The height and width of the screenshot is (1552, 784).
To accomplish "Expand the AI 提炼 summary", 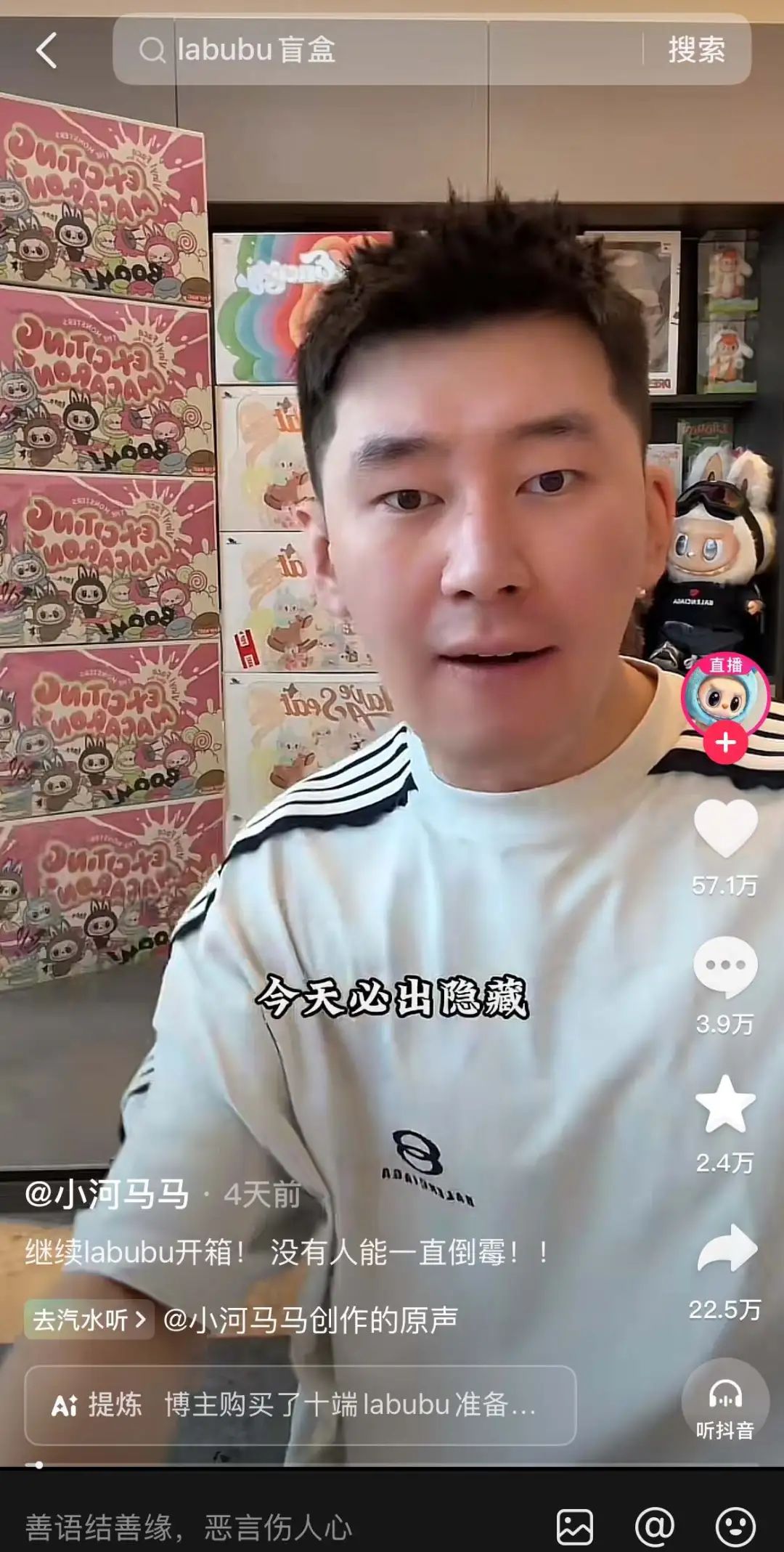I will tap(300, 1405).
